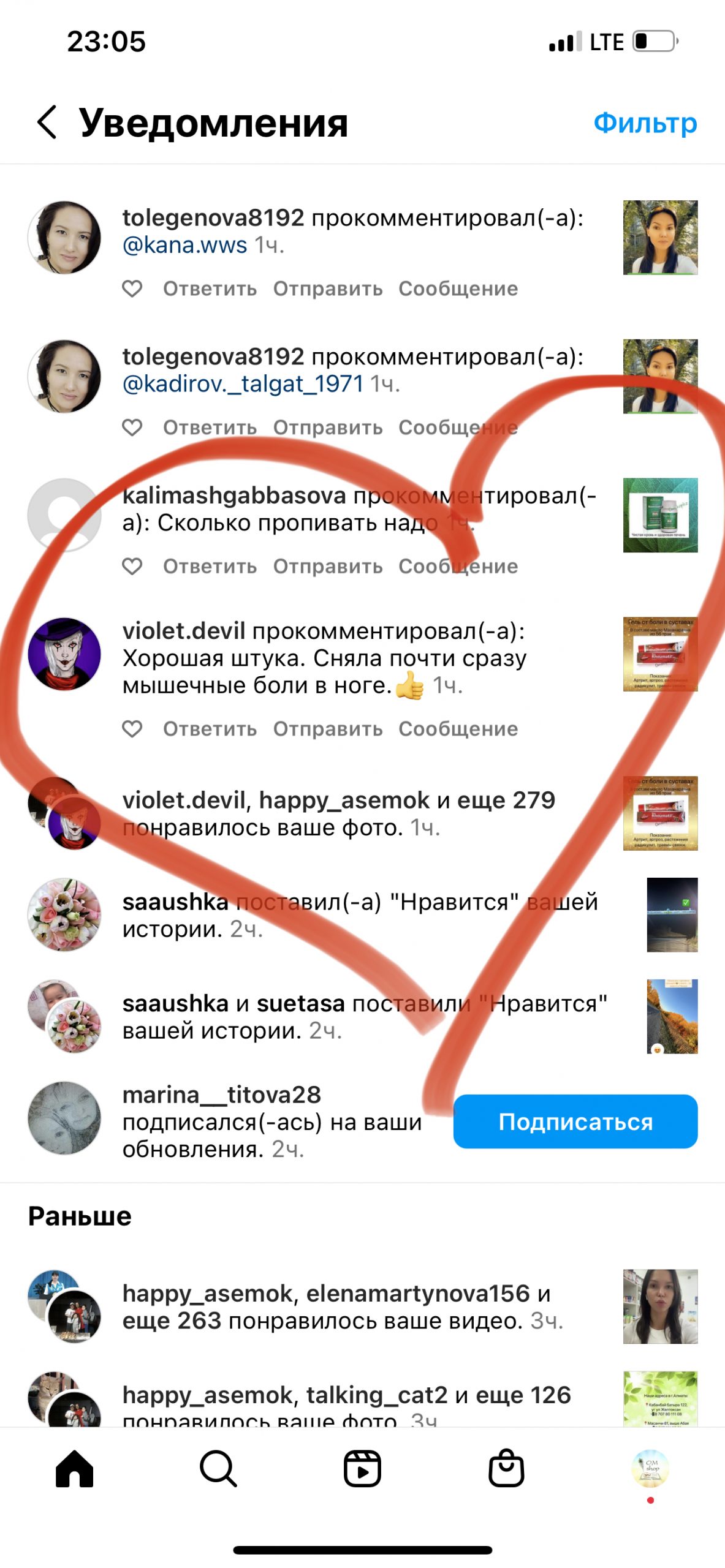The image size is (725, 1568).
Task: Like the violet.devil comment
Action: click(132, 728)
